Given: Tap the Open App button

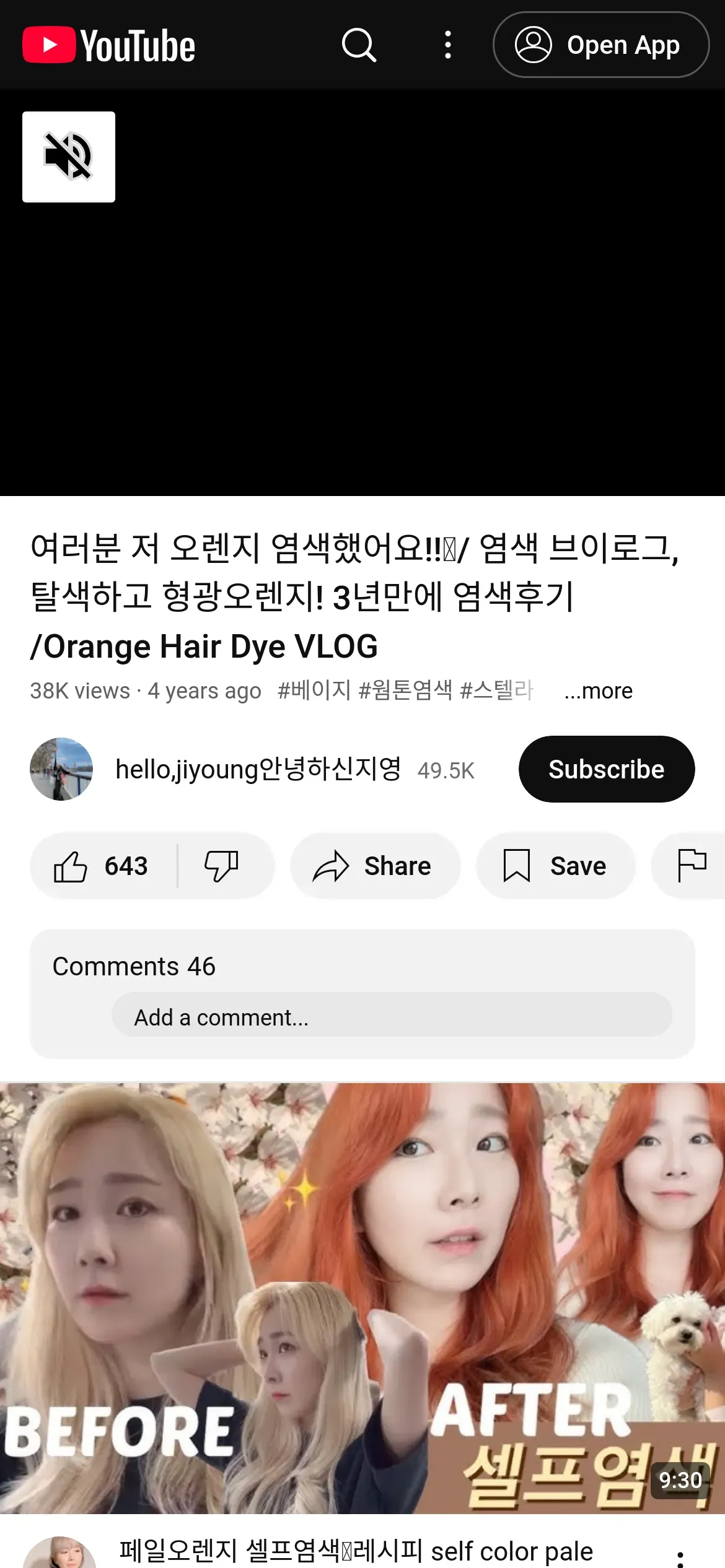Looking at the screenshot, I should click(600, 45).
